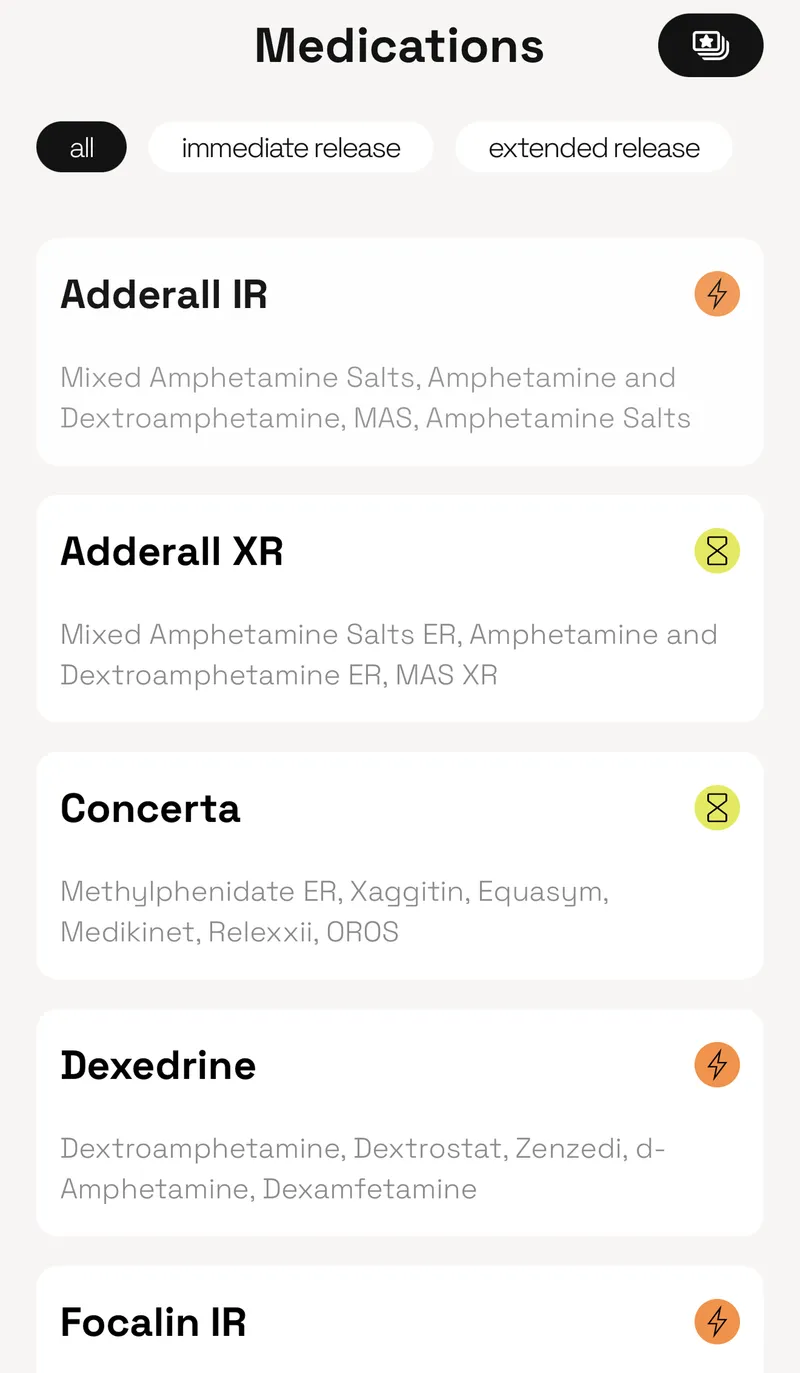Open the Adderall XR medication card
800x1373 pixels.
(x=400, y=607)
